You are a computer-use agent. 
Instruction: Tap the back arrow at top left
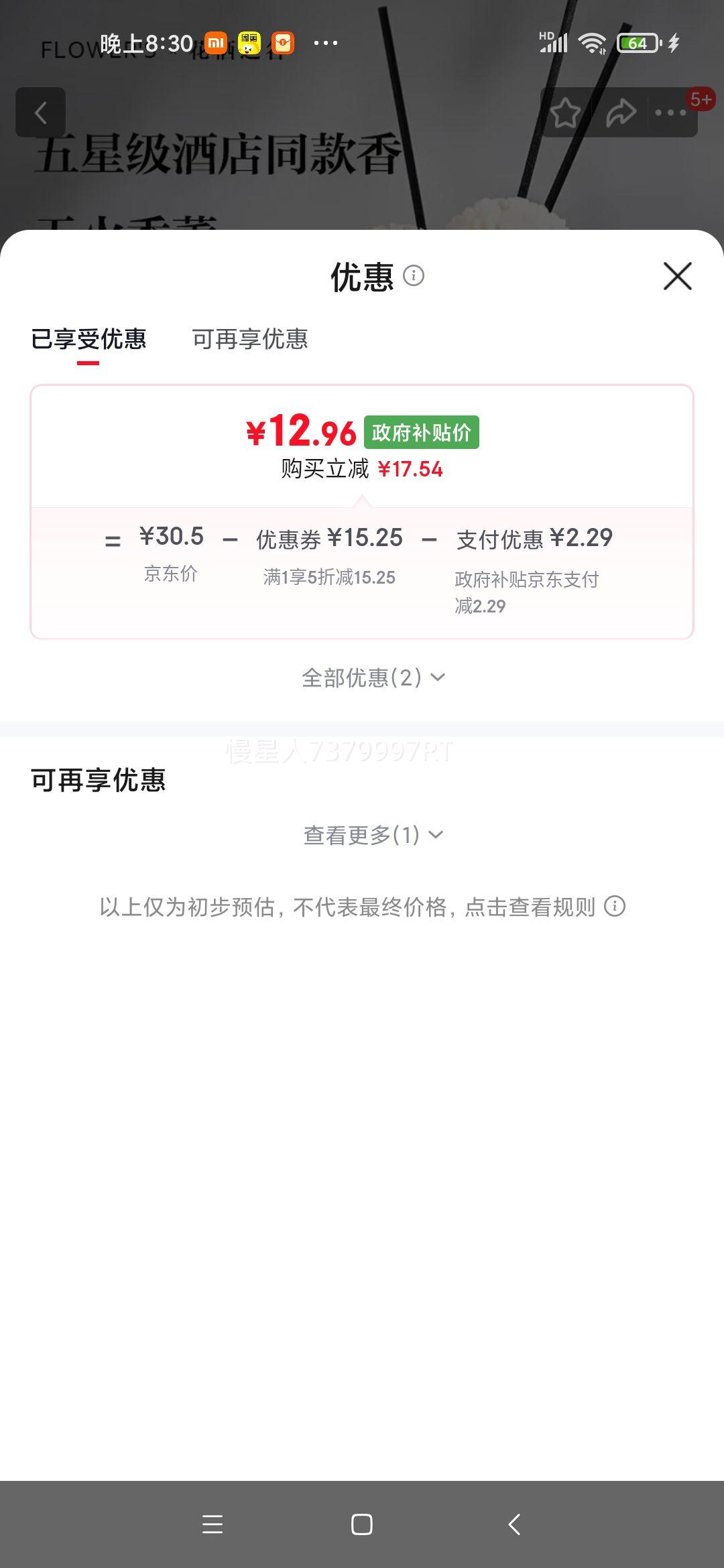coord(42,111)
